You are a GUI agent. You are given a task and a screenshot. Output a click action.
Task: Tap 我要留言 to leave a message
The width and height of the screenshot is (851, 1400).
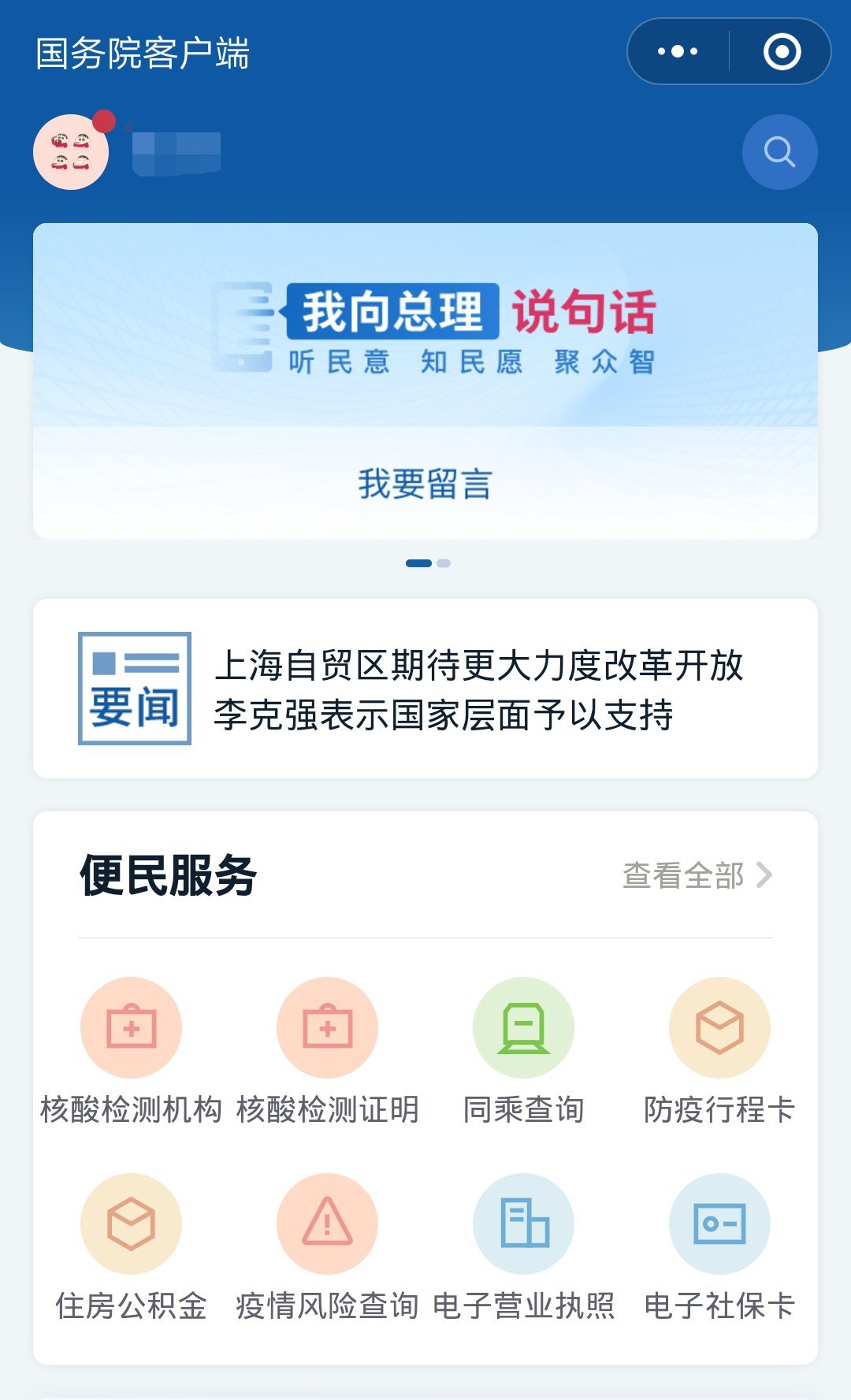[425, 484]
